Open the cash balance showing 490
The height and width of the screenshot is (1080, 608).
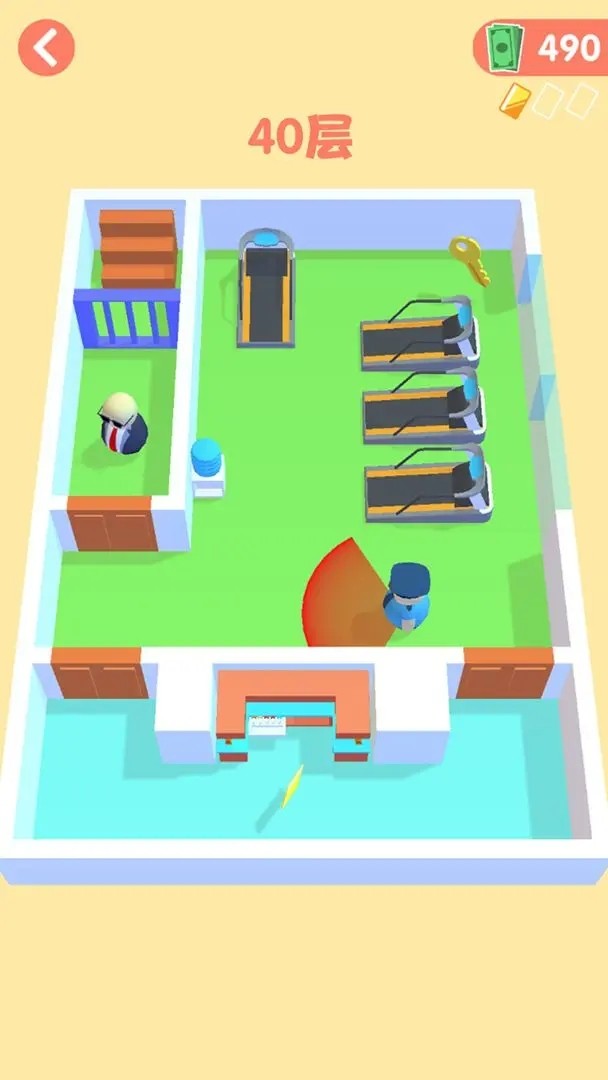(541, 47)
